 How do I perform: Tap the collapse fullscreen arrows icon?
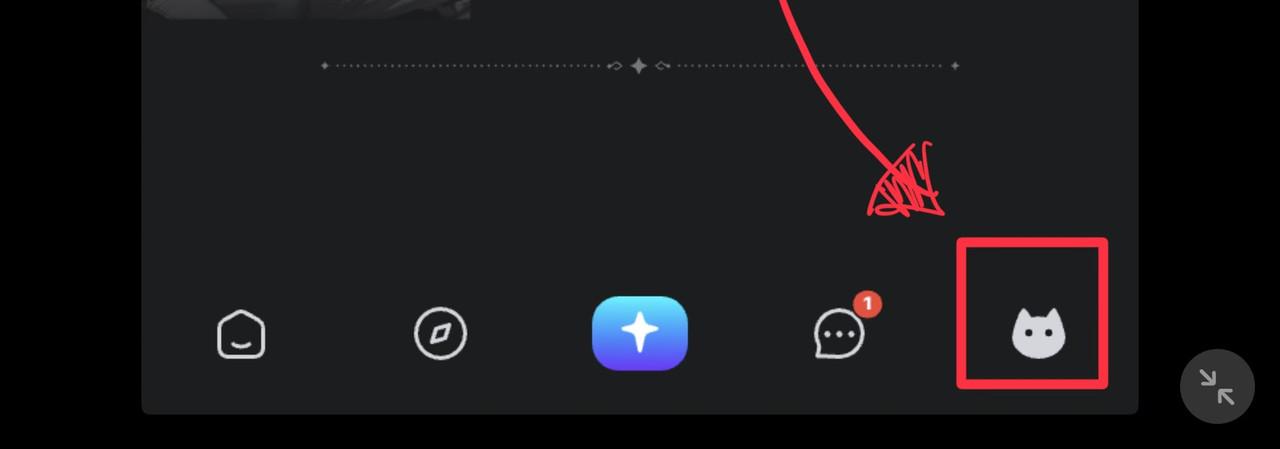1217,386
